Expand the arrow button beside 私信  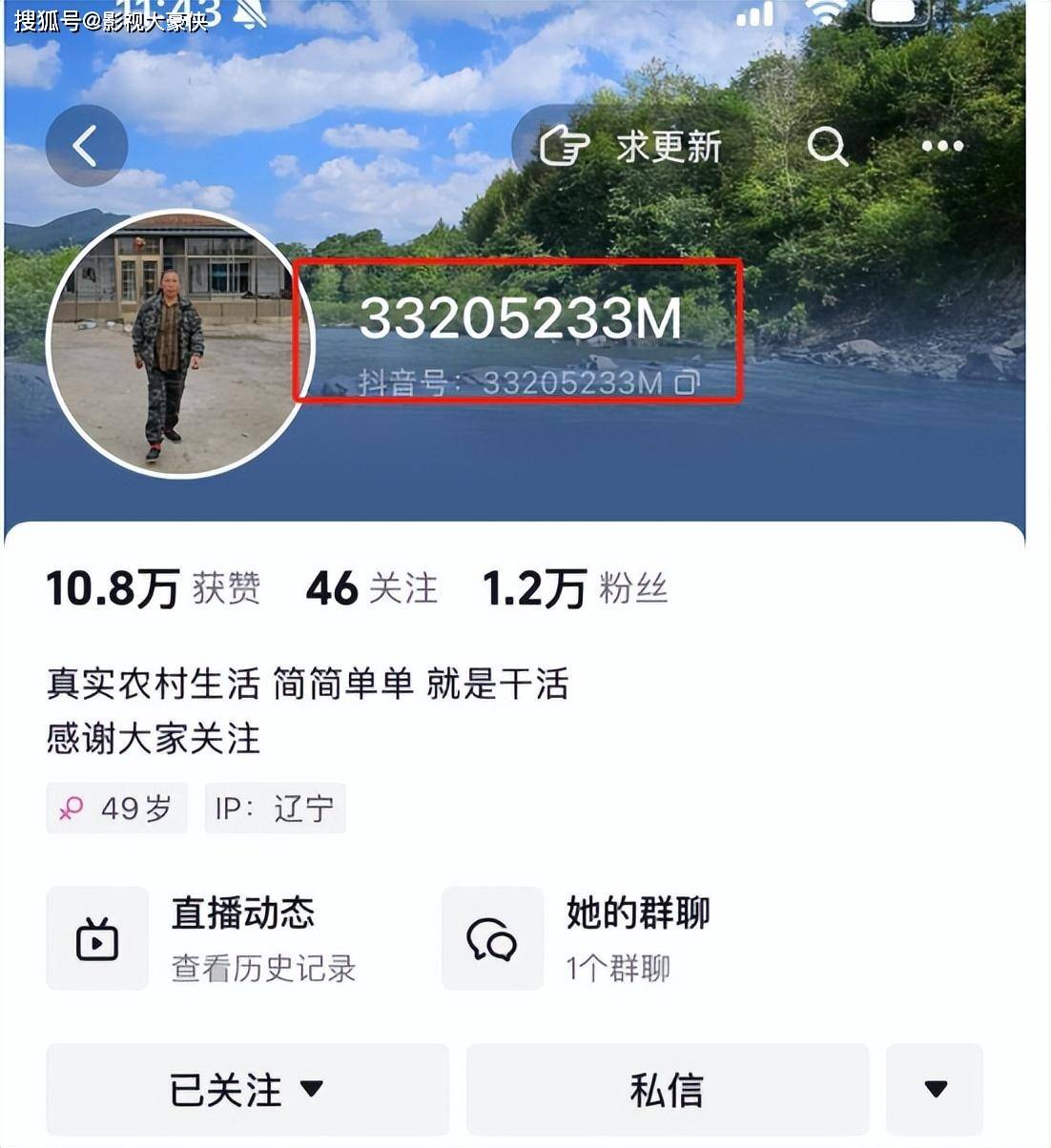pyautogui.click(x=935, y=1089)
